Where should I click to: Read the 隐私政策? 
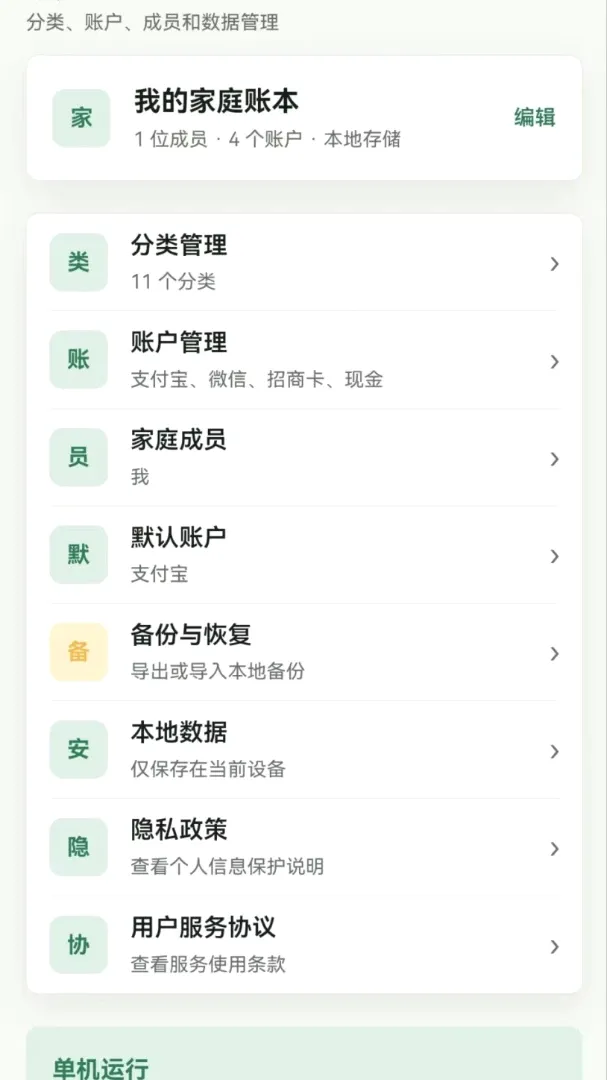click(x=304, y=847)
